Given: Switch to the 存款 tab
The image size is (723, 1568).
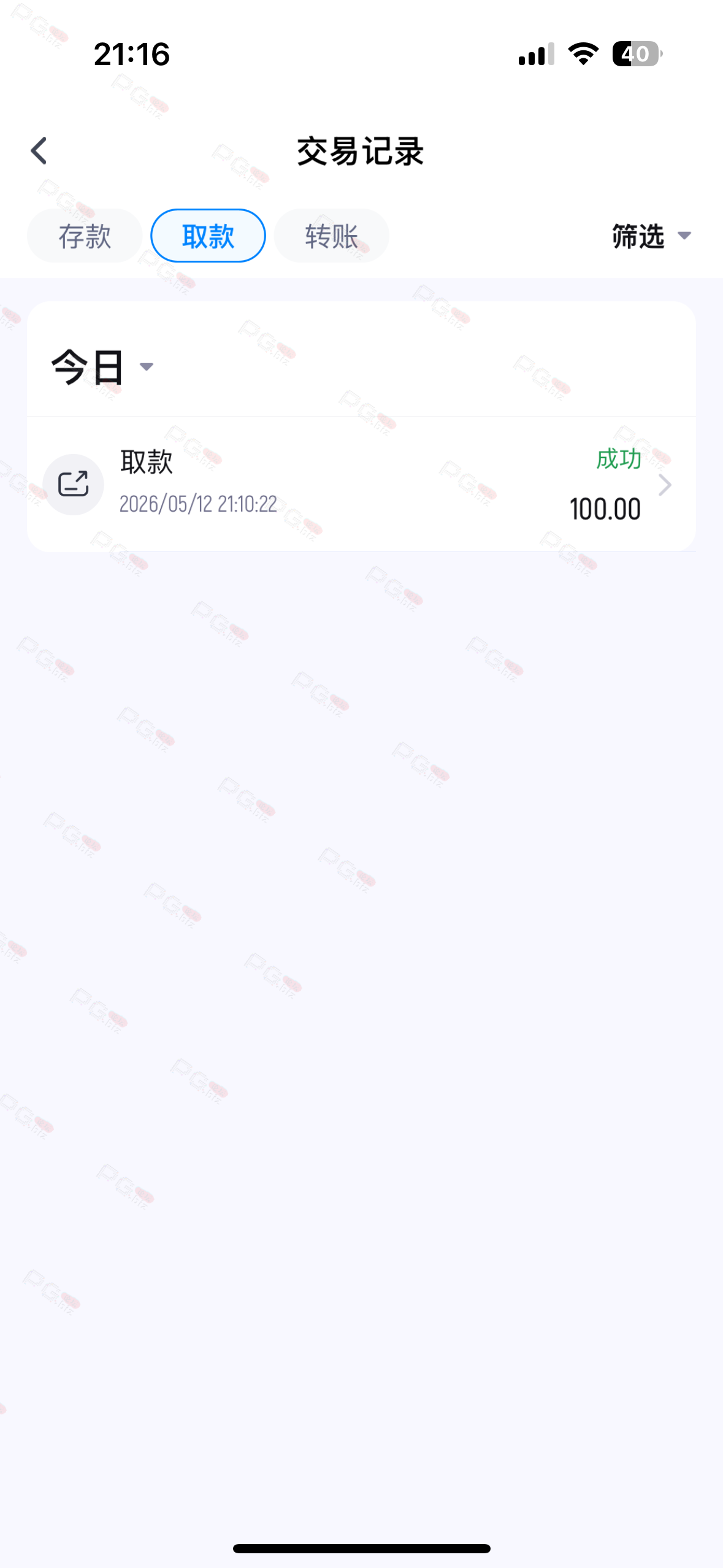Looking at the screenshot, I should coord(85,236).
